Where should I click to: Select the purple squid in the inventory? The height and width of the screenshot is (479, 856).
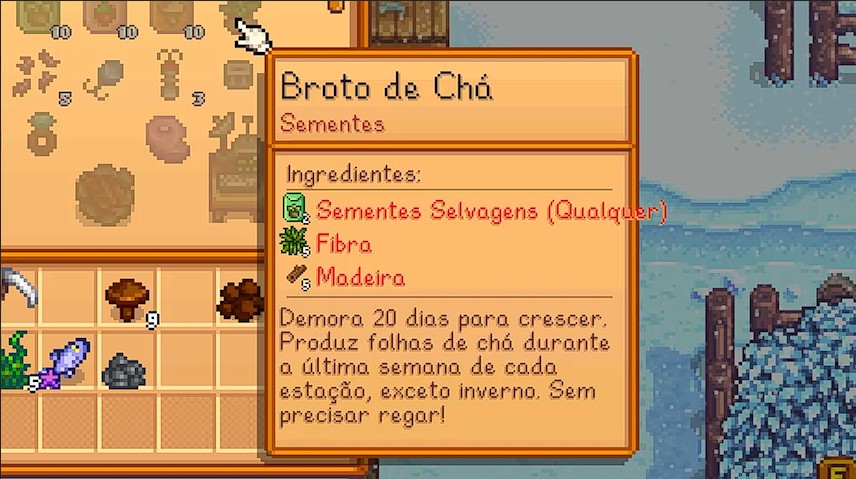coord(67,361)
